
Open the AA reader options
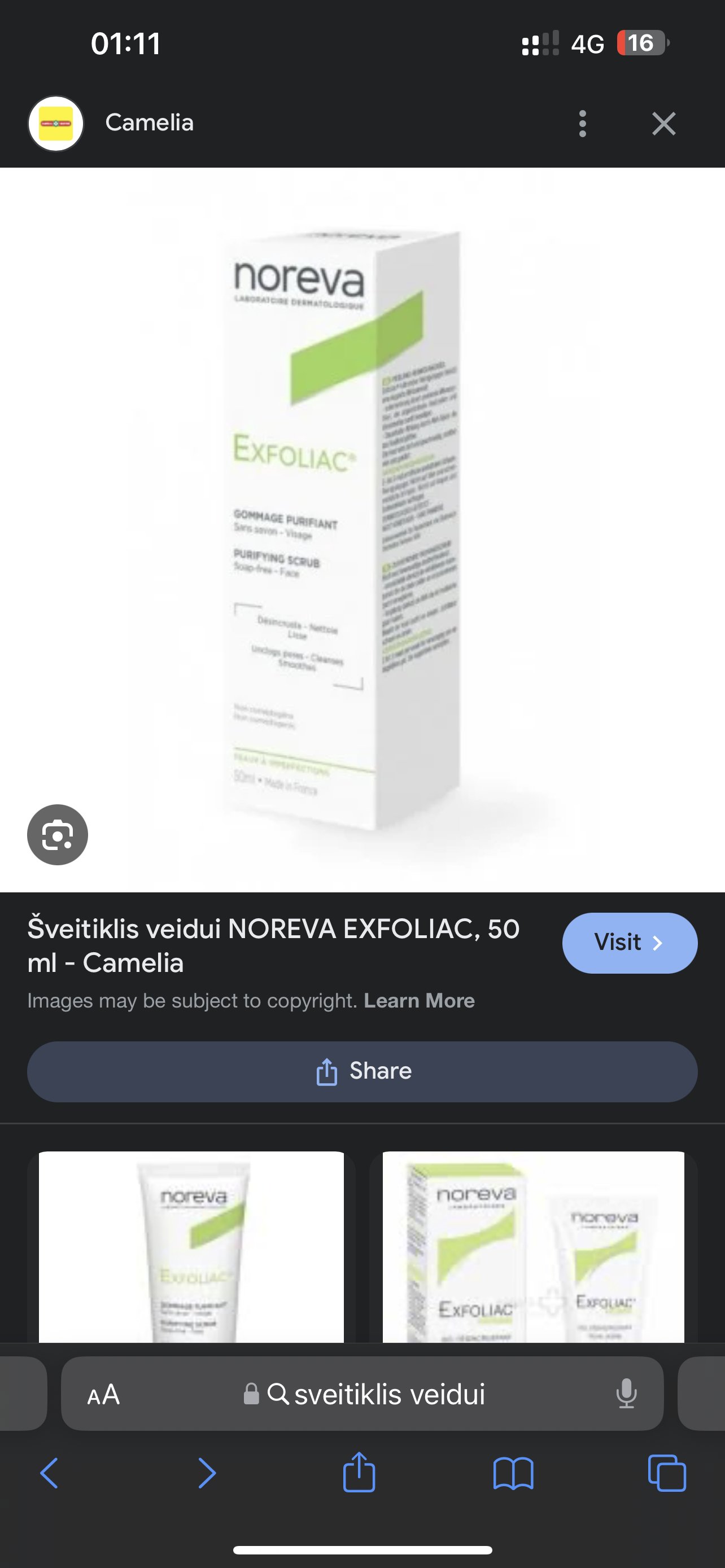pyautogui.click(x=103, y=1395)
